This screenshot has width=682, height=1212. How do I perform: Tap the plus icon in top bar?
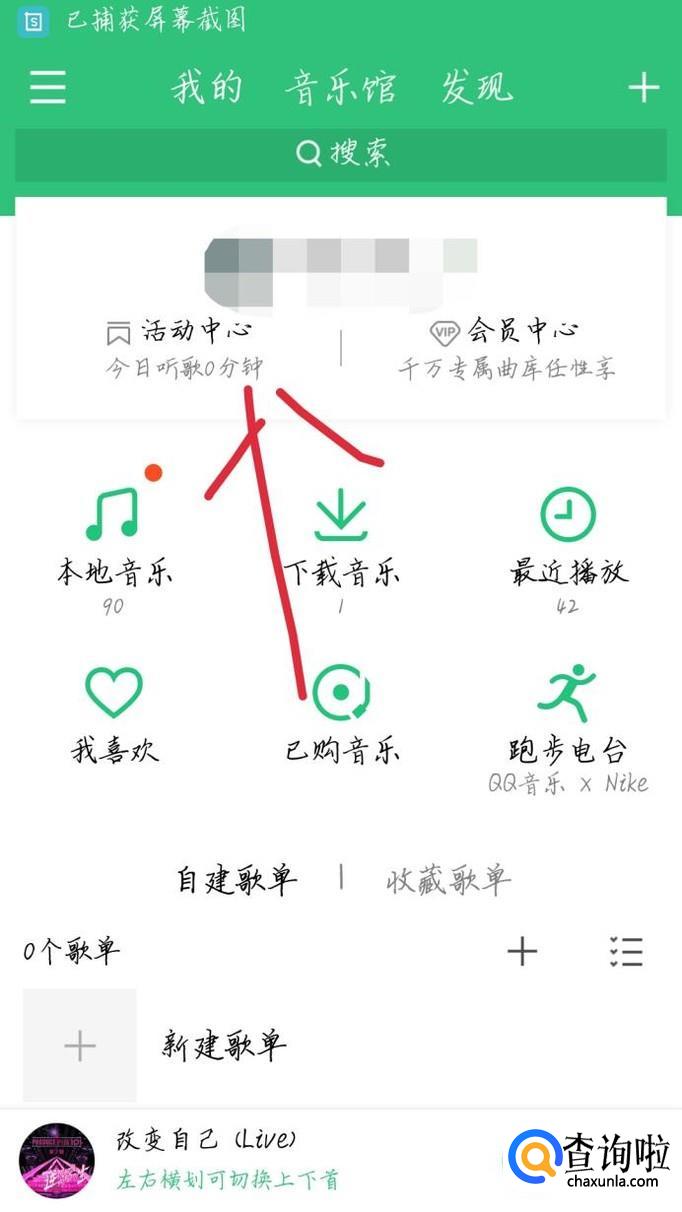643,88
